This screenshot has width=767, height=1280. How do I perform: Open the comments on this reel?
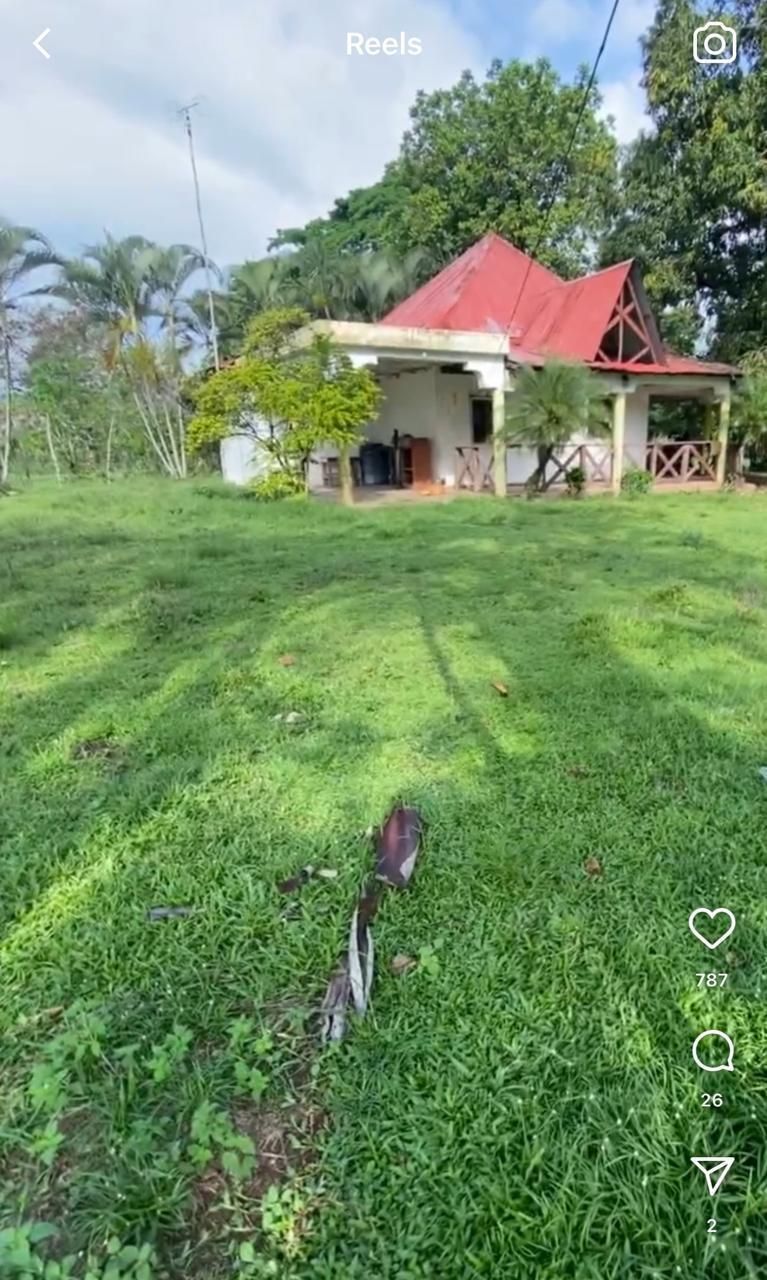coord(712,1051)
